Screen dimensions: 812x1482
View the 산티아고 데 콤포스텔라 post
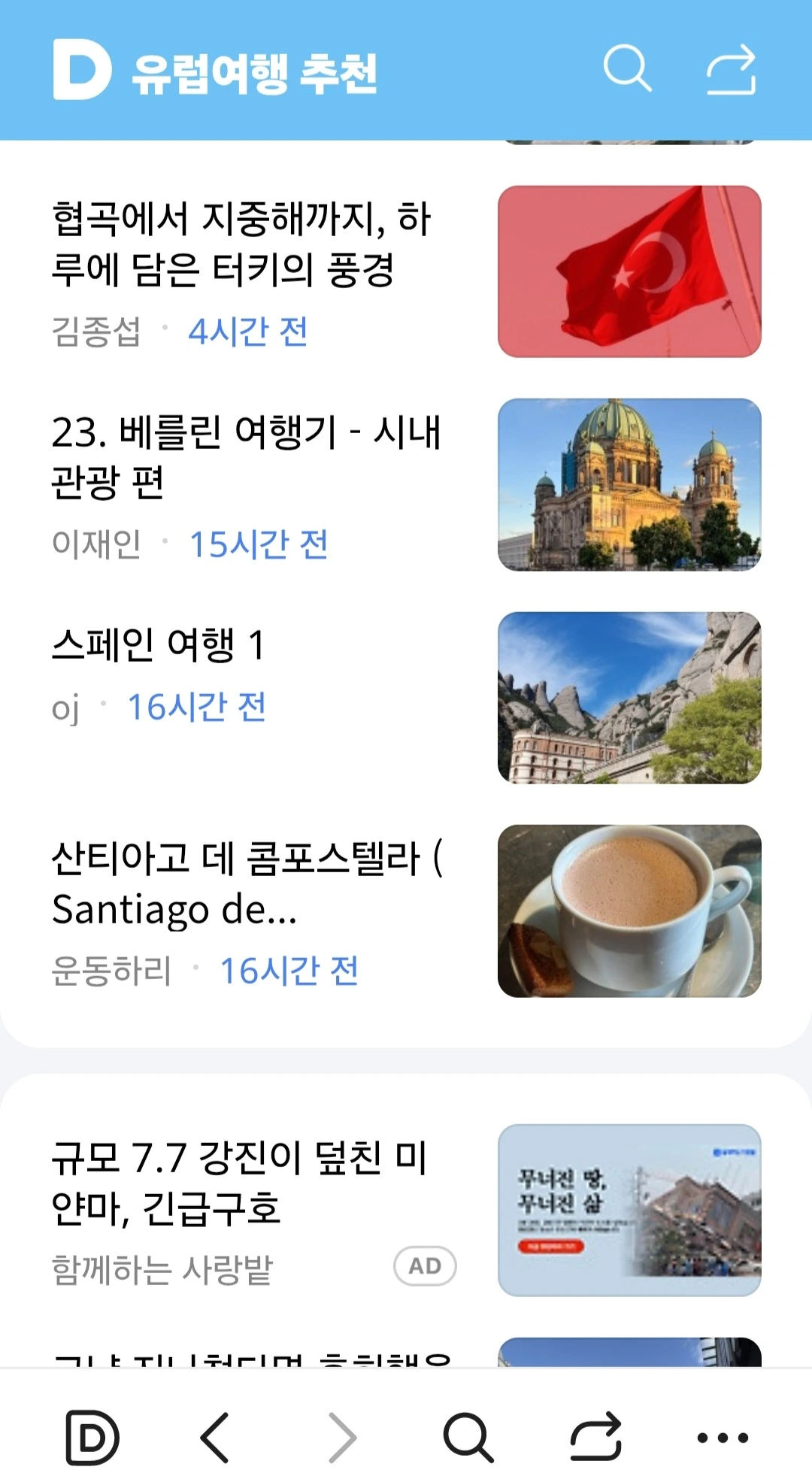(x=247, y=883)
